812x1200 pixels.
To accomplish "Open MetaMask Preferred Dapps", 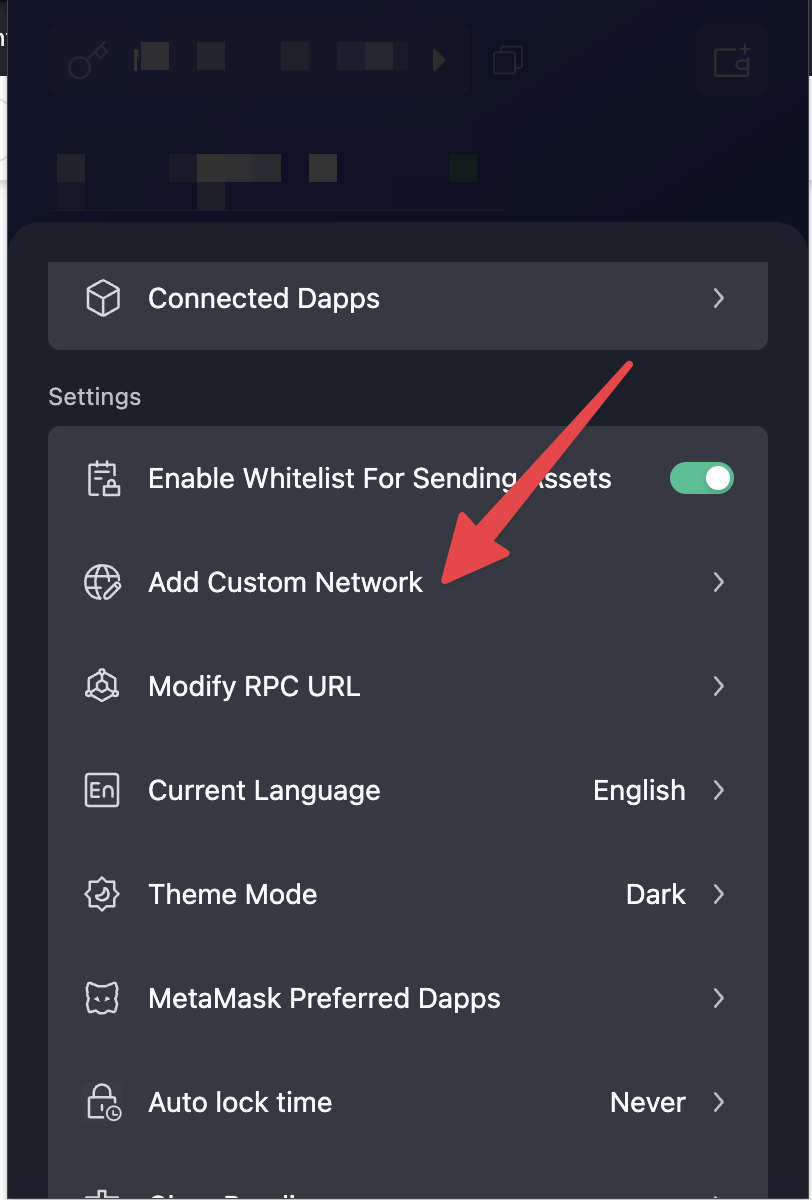I will (407, 998).
